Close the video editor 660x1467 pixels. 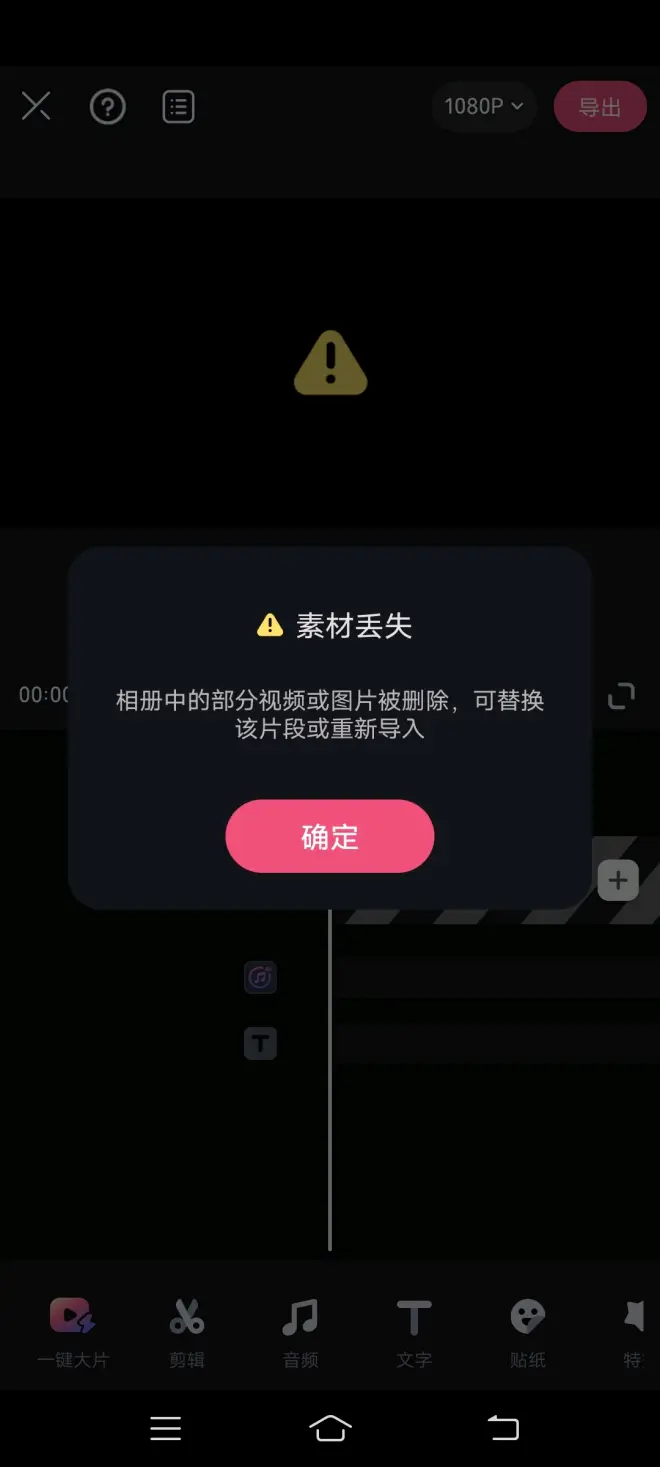[x=36, y=106]
